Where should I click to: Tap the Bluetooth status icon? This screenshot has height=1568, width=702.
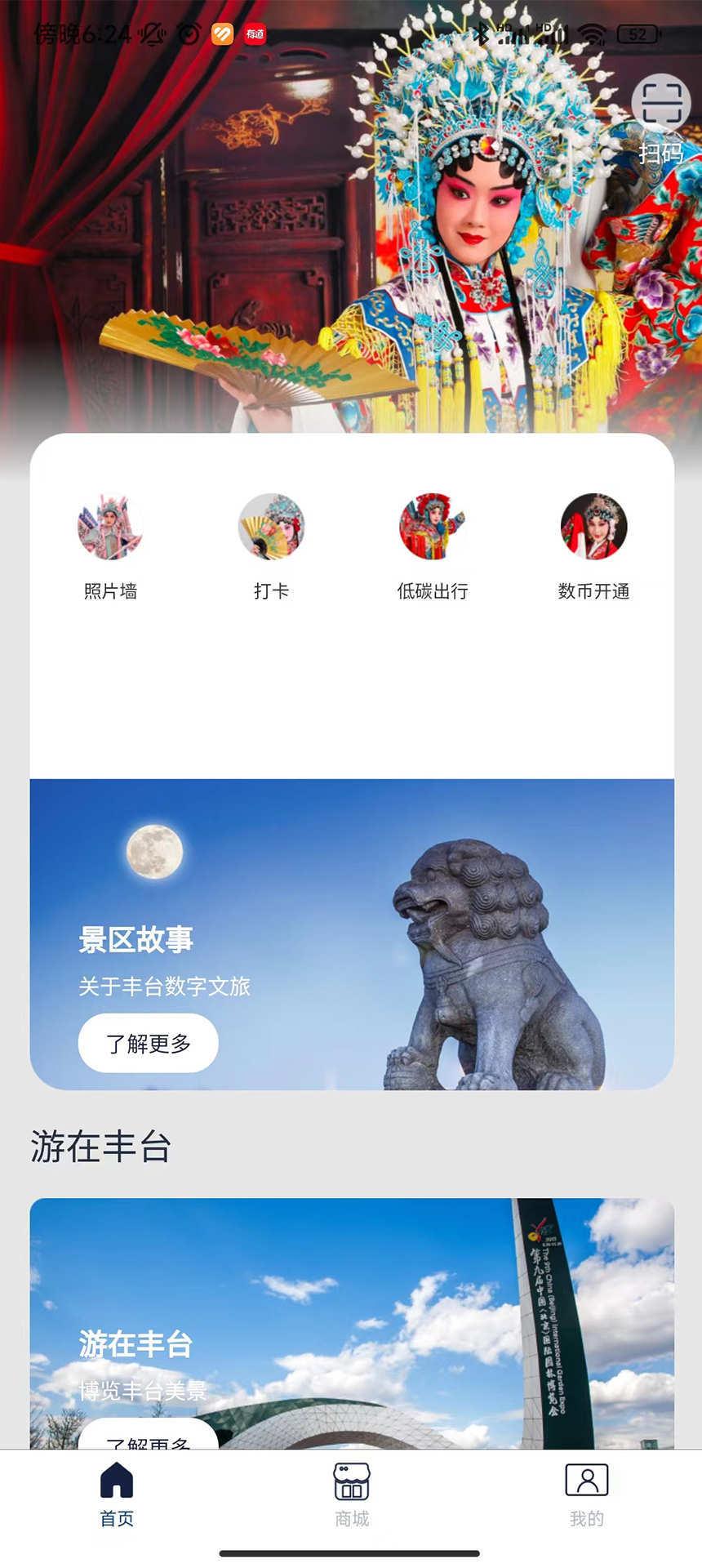pos(483,34)
